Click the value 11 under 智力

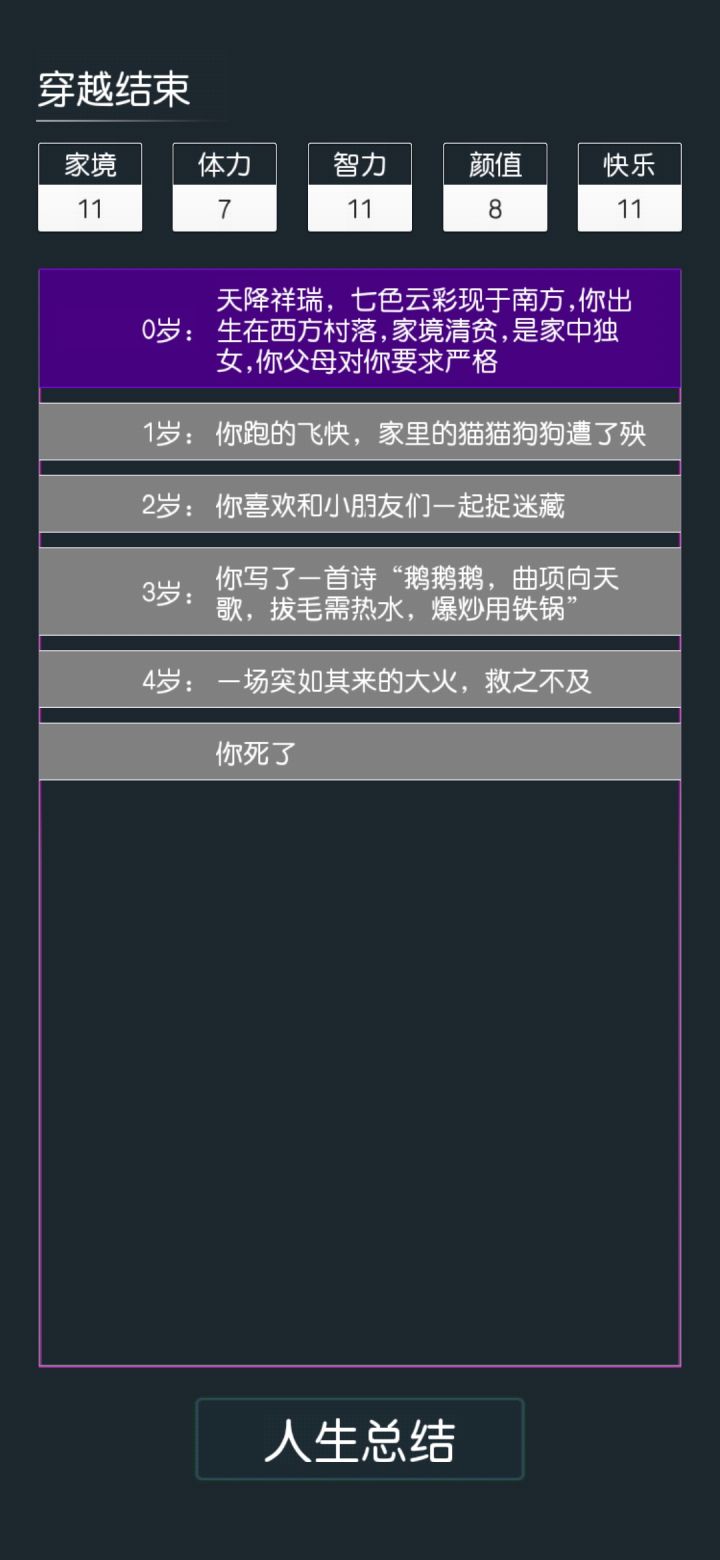(x=359, y=210)
